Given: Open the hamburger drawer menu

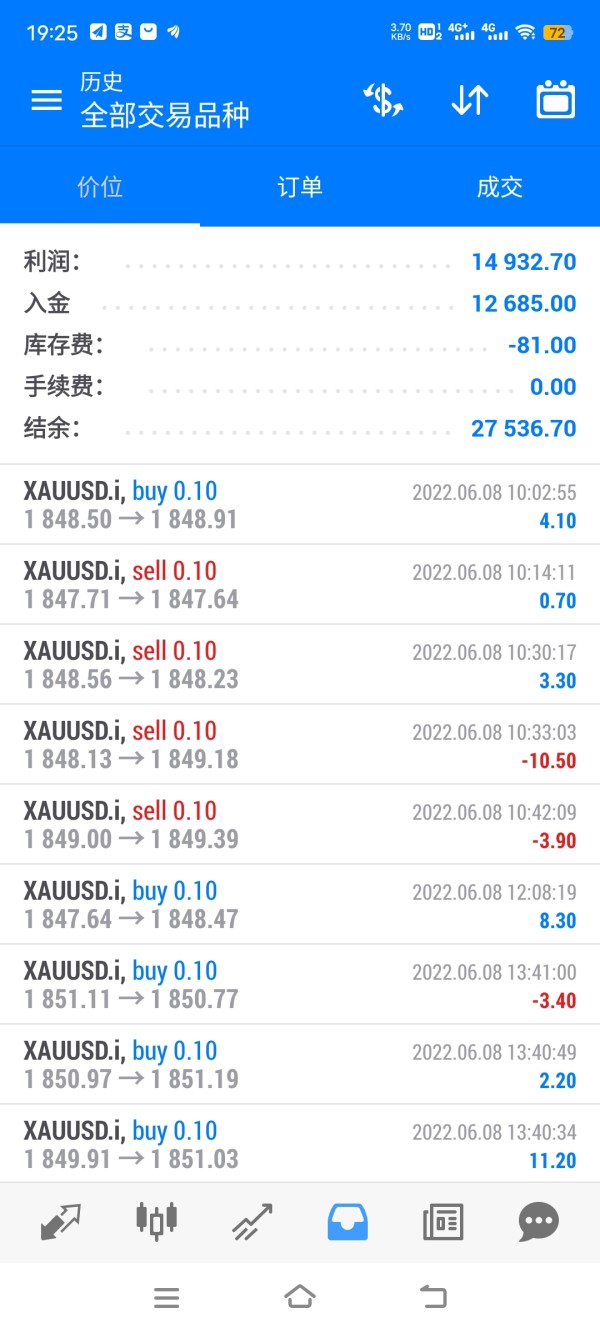Looking at the screenshot, I should (x=46, y=100).
